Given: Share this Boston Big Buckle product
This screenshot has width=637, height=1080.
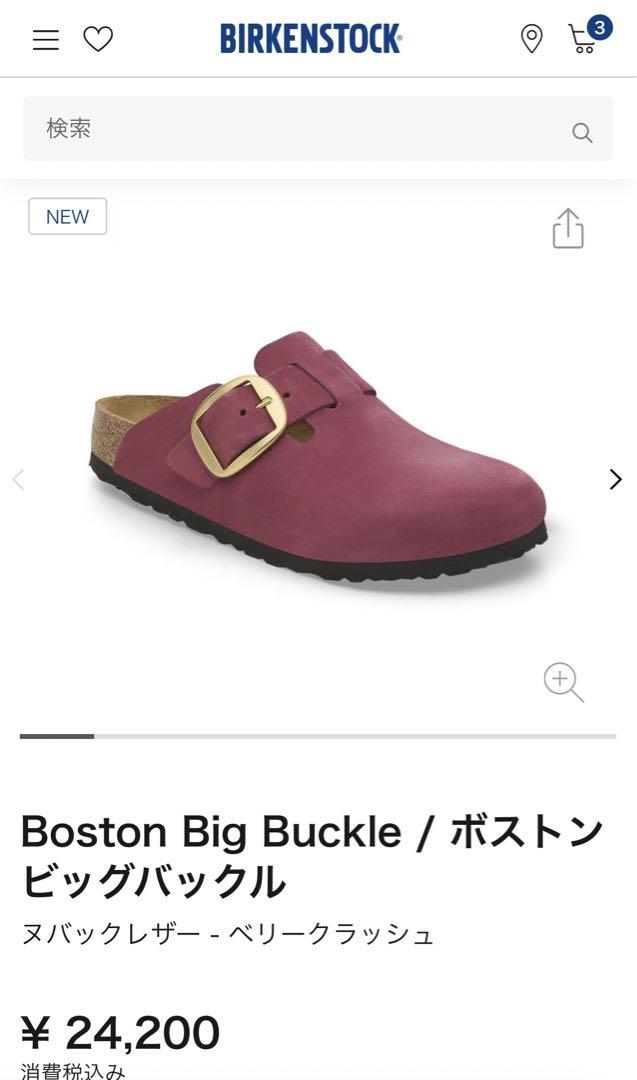Looking at the screenshot, I should pyautogui.click(x=568, y=228).
